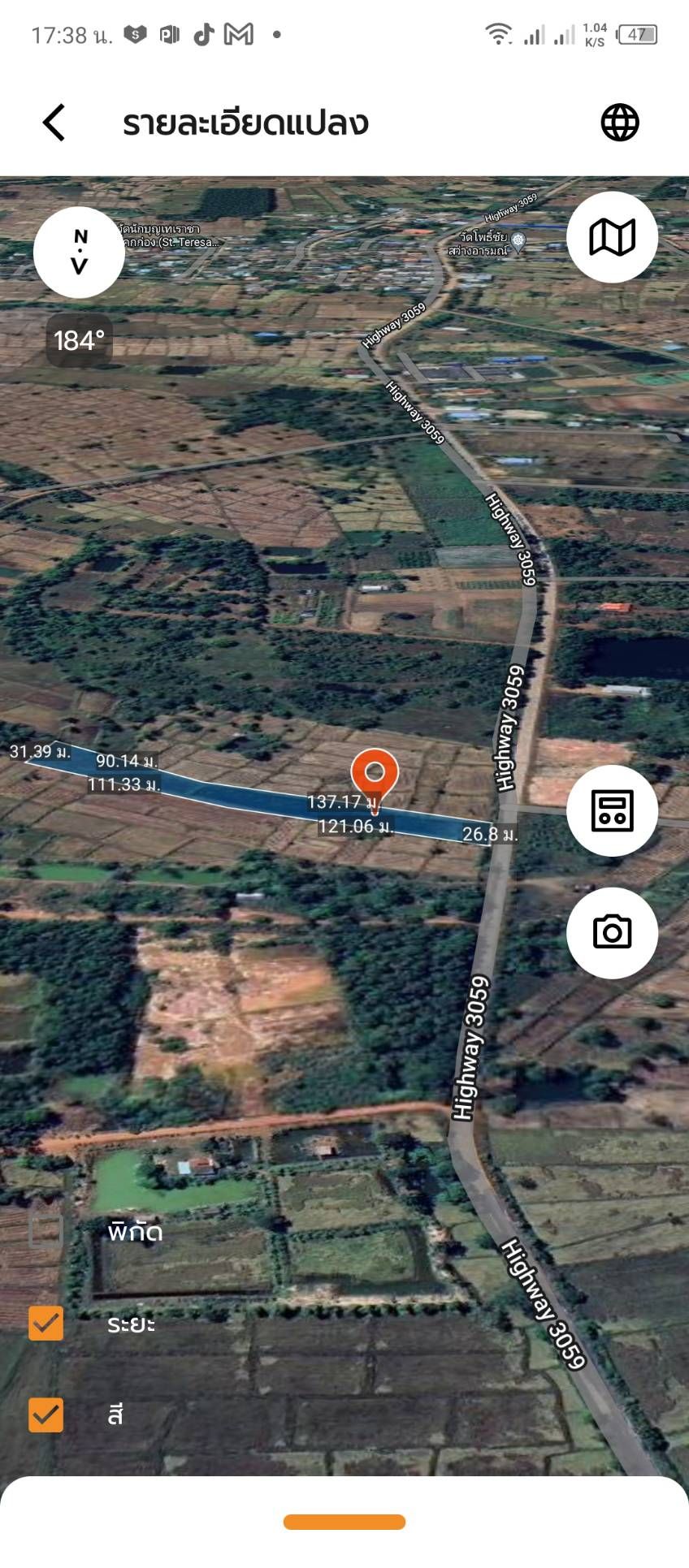Screen dimensions: 689x1568
Task: Uncheck the สี checkbox
Action: click(x=46, y=1415)
